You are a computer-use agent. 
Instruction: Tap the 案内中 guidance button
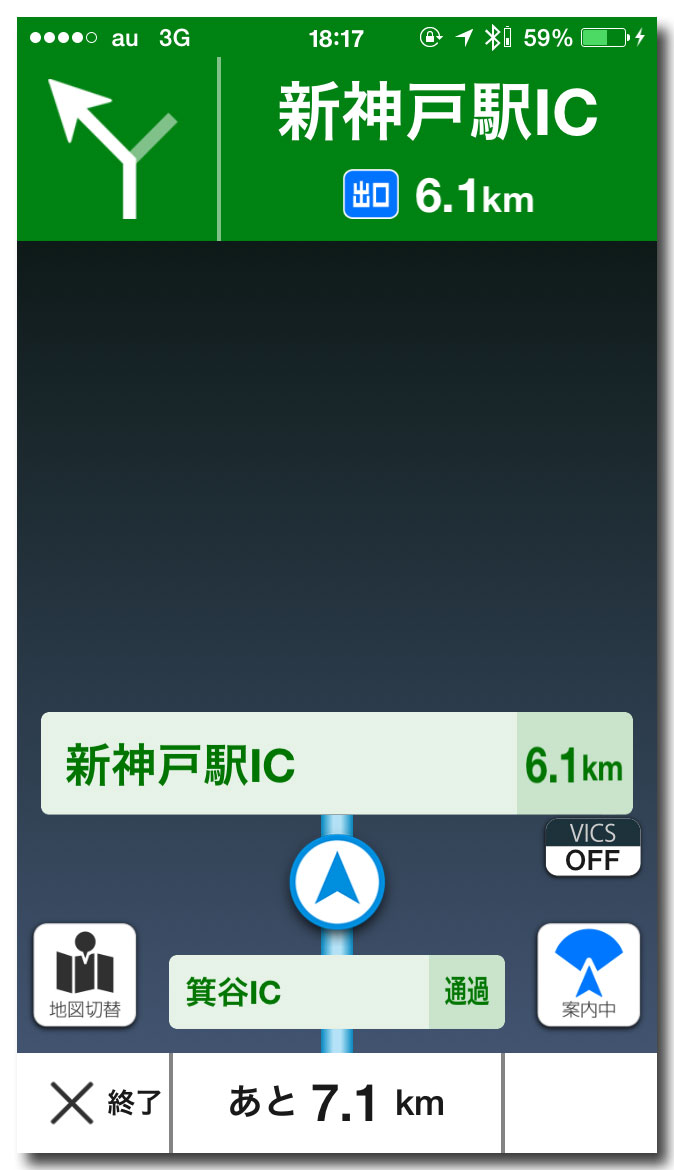588,975
